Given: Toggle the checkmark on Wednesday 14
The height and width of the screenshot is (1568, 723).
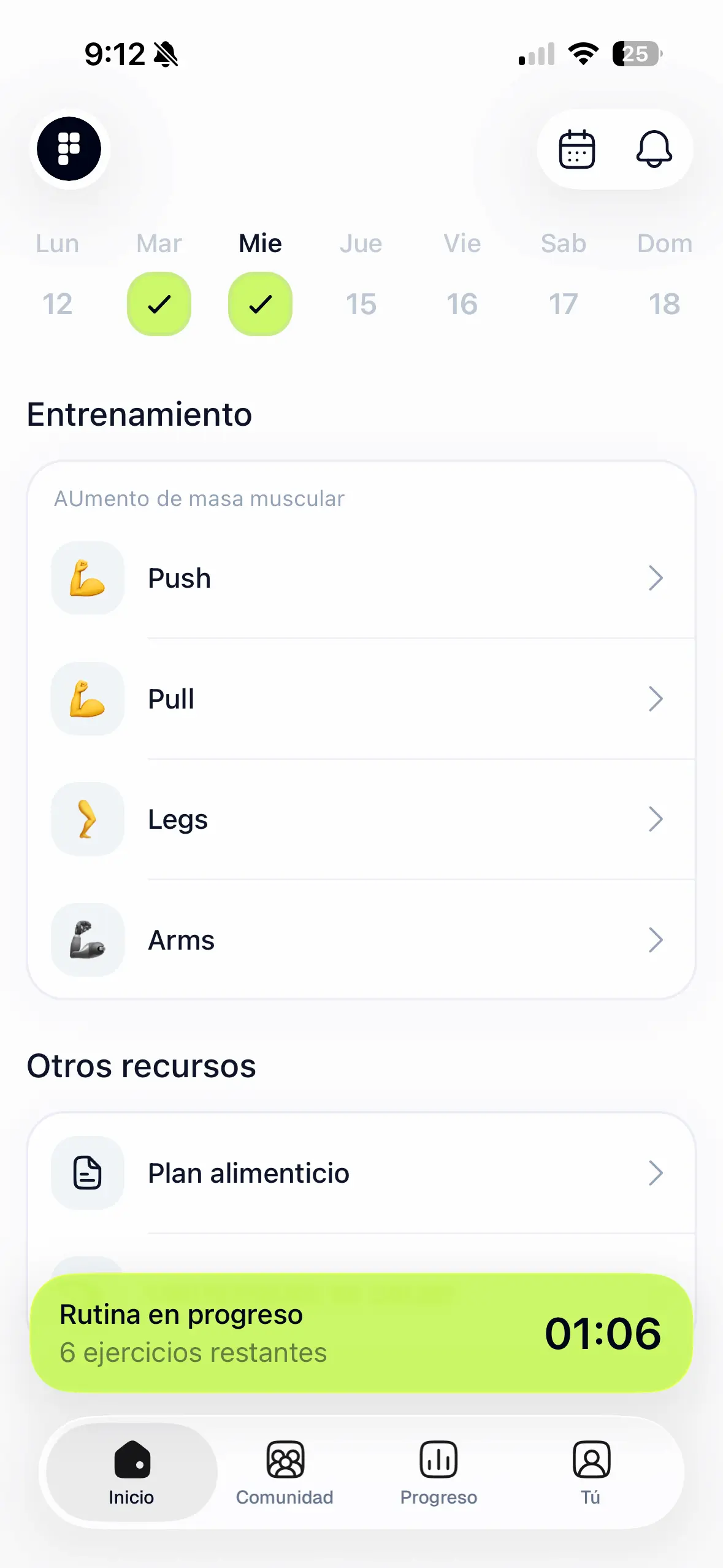Looking at the screenshot, I should (x=259, y=304).
